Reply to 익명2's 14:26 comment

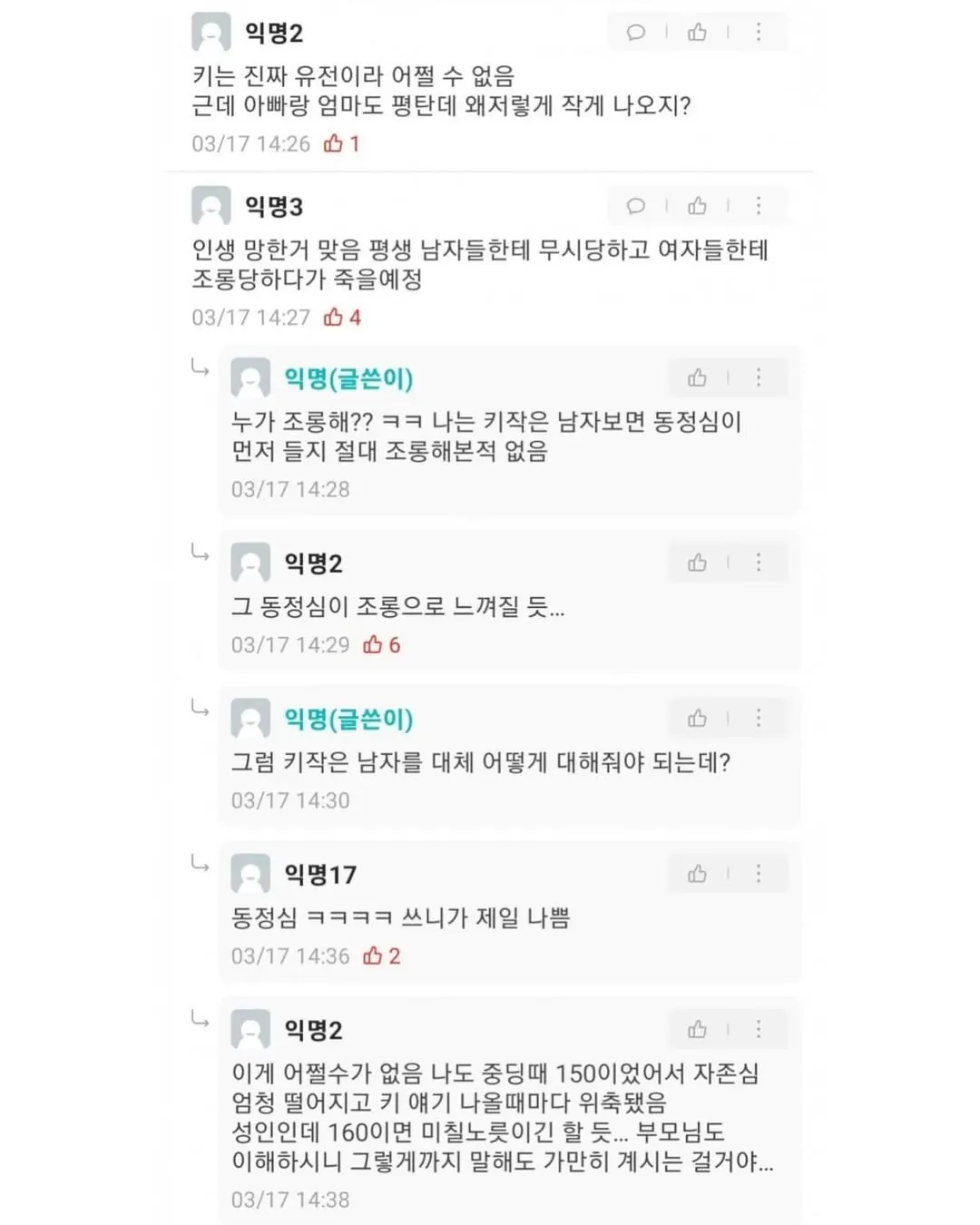coord(636,33)
